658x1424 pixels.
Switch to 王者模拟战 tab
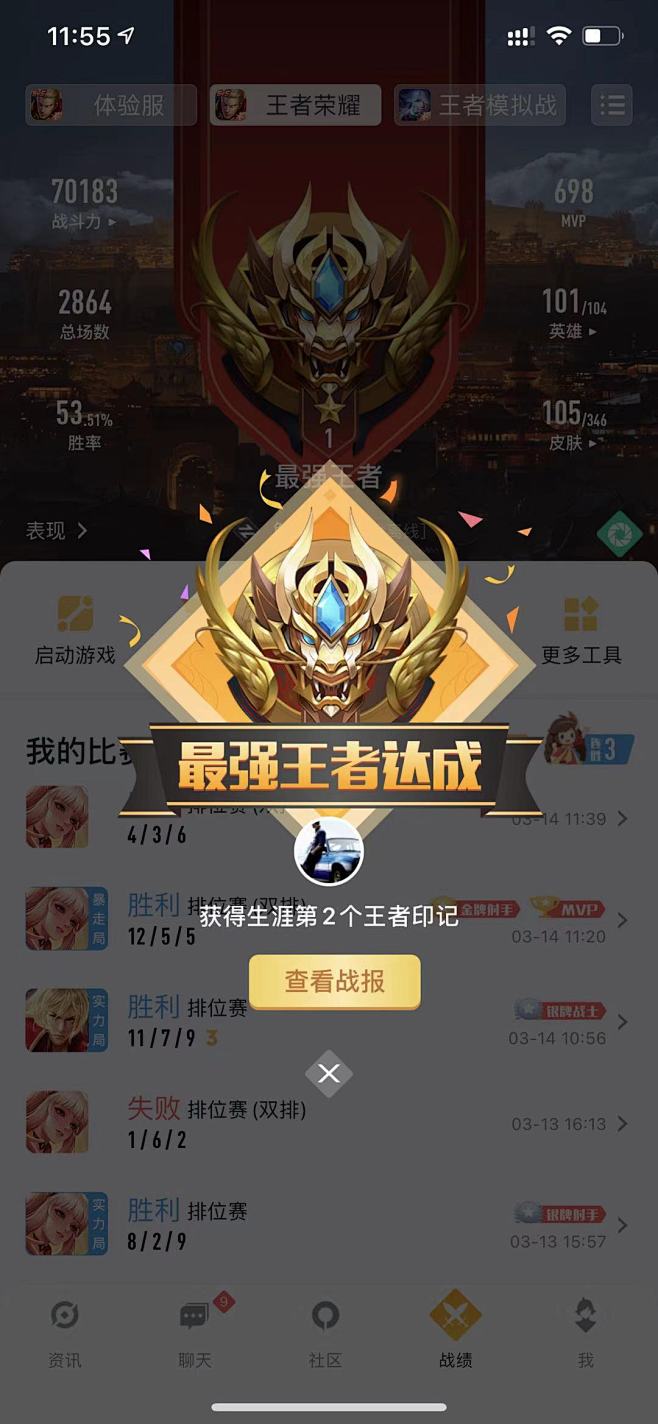pos(480,105)
